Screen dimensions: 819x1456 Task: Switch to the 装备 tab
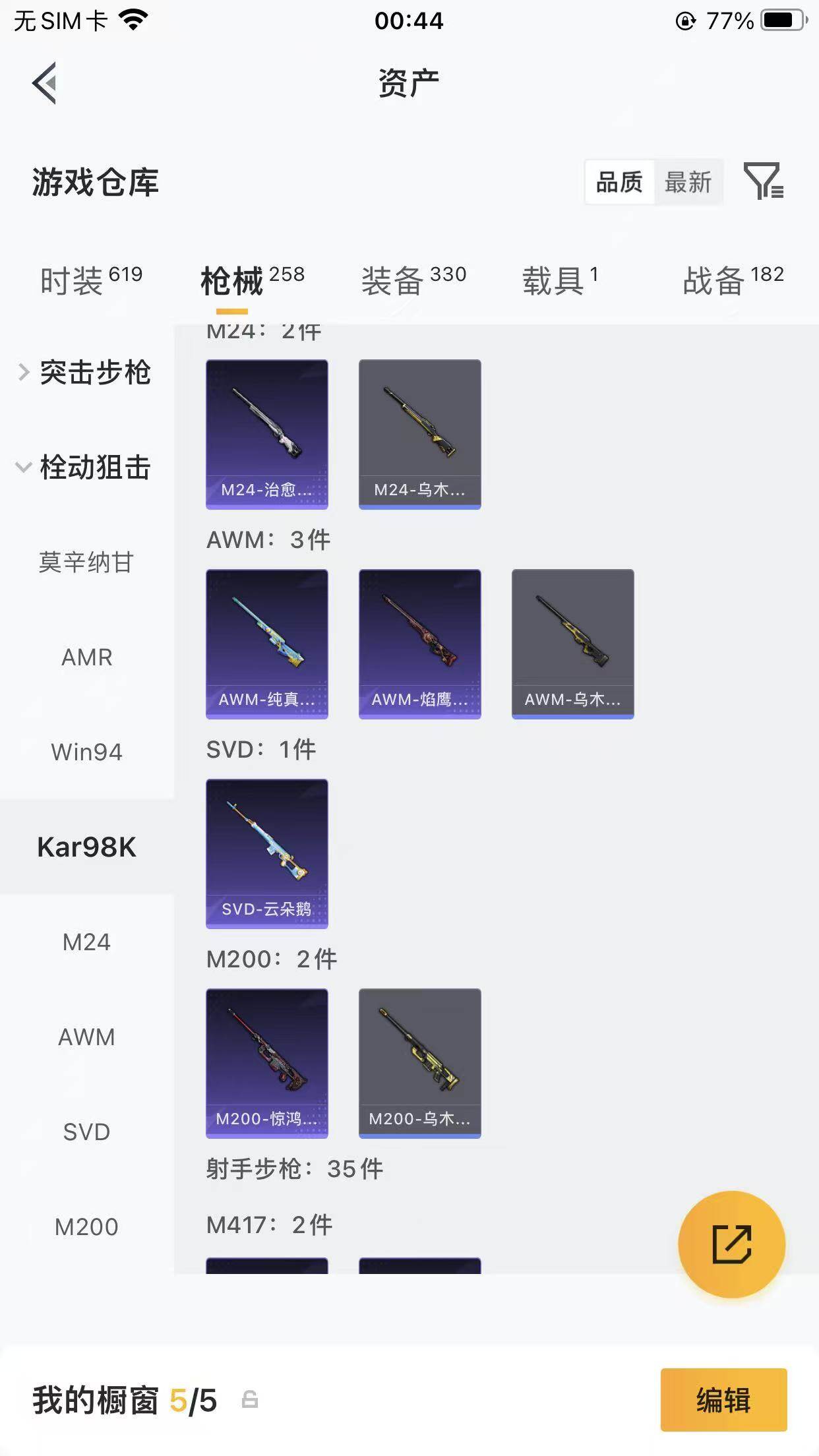413,281
